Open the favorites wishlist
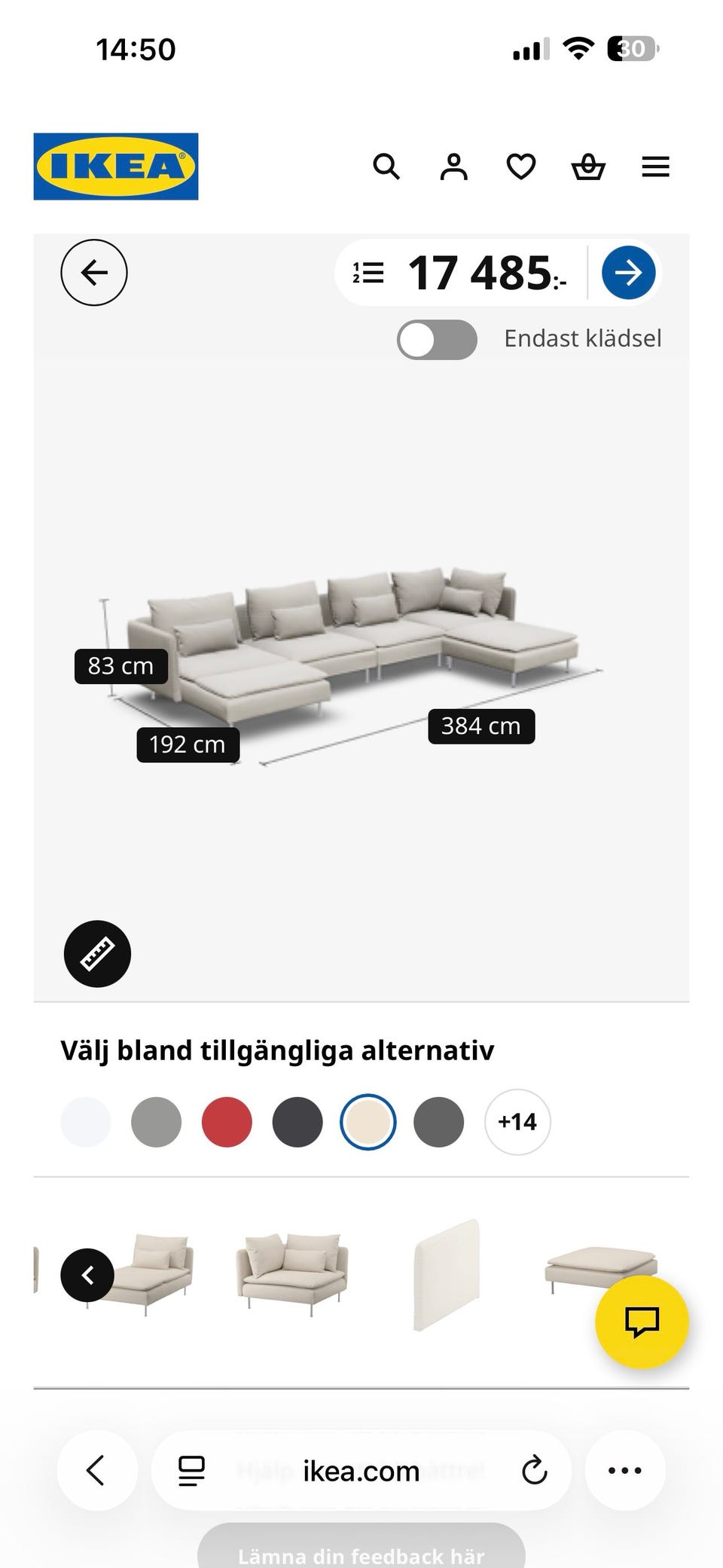 click(520, 167)
